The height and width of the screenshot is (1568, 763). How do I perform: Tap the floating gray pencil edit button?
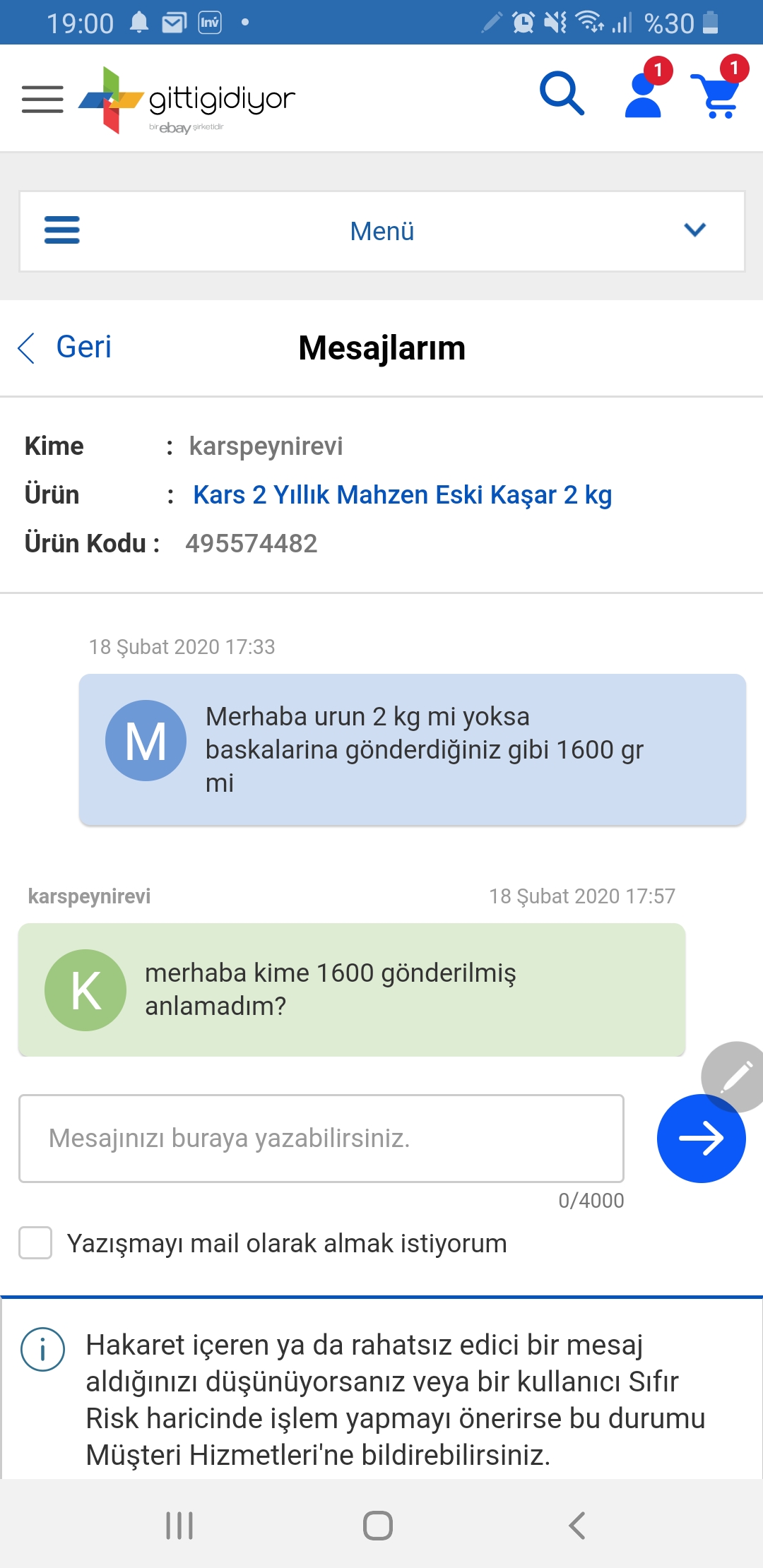click(734, 1076)
